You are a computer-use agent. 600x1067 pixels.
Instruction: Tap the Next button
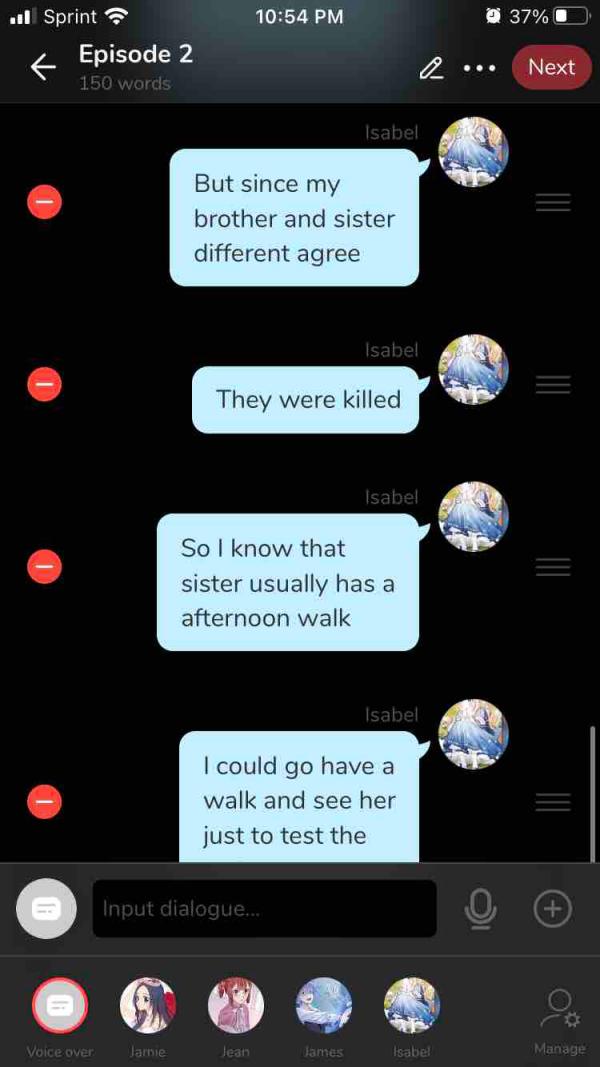[551, 67]
